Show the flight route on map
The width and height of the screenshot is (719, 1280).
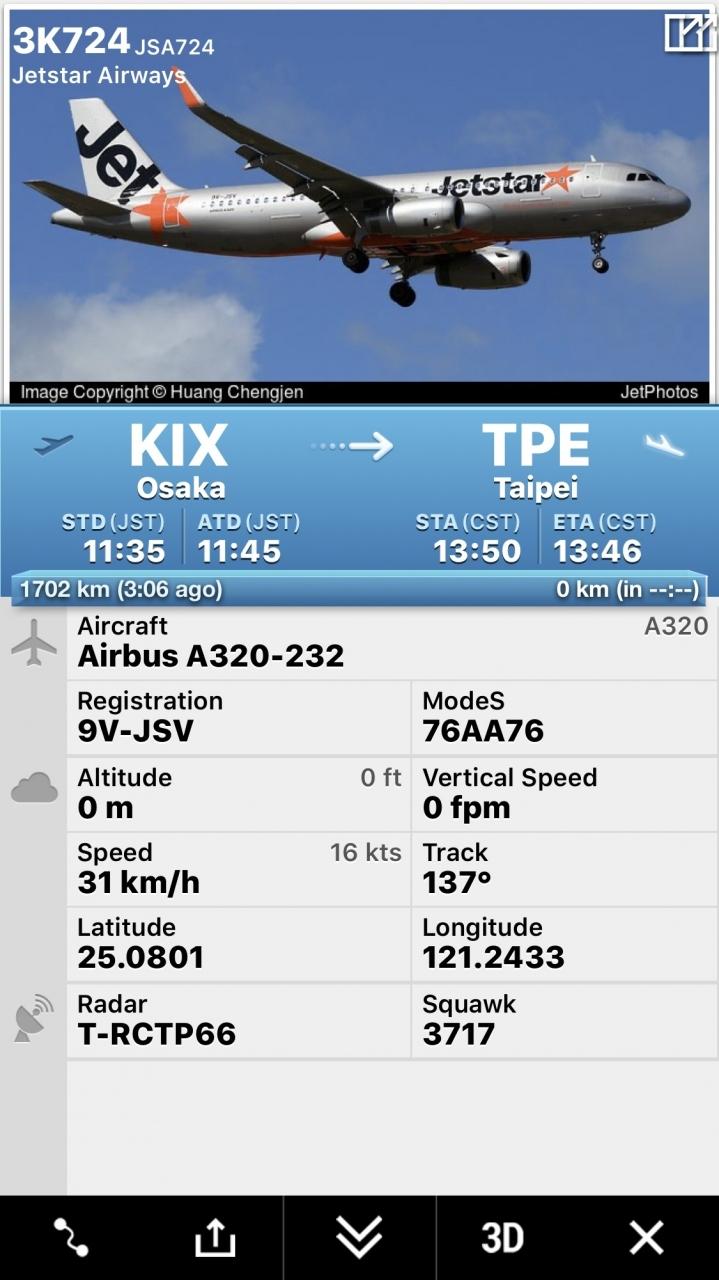click(x=71, y=1238)
